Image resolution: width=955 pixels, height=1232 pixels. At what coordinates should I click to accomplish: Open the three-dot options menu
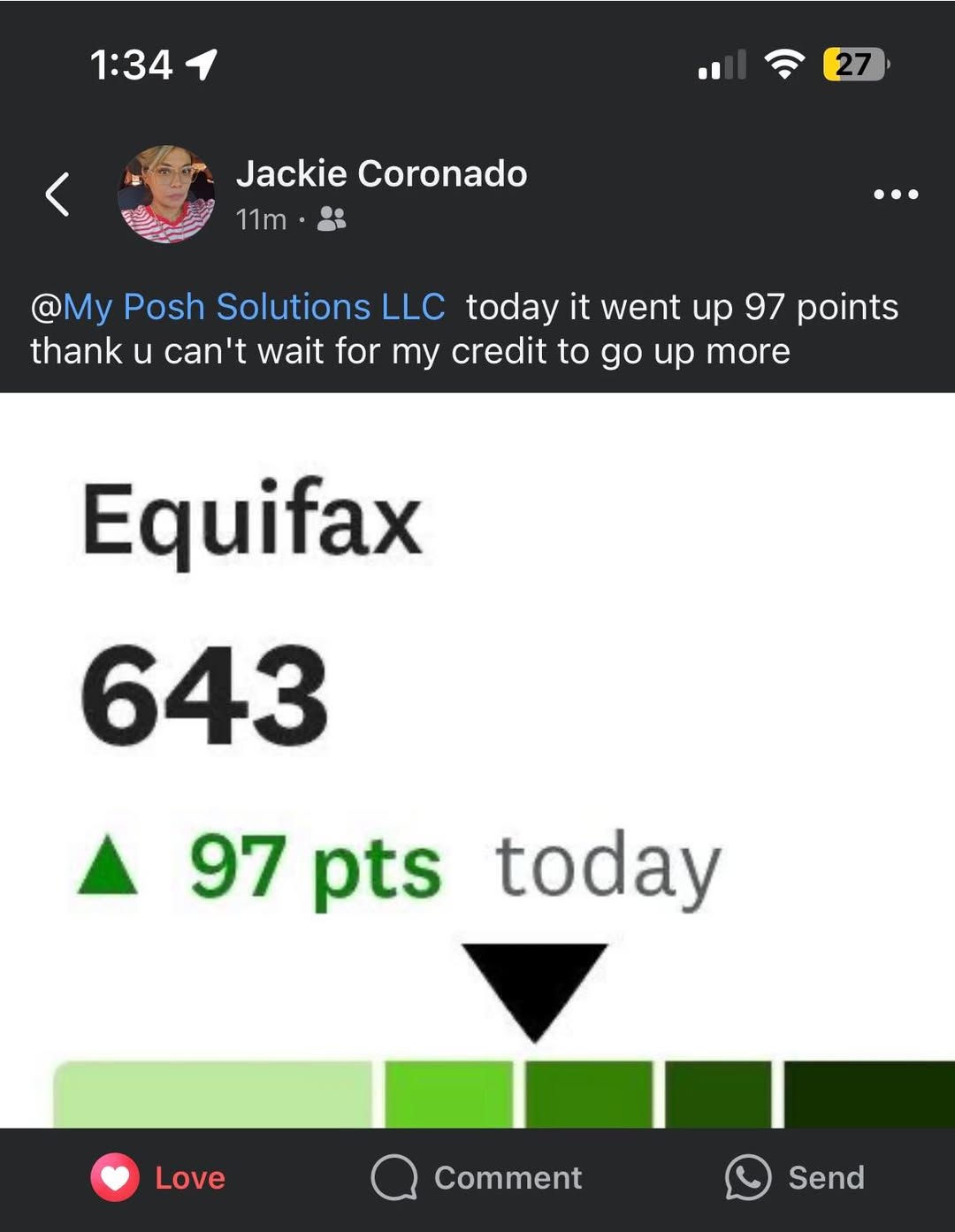[895, 195]
